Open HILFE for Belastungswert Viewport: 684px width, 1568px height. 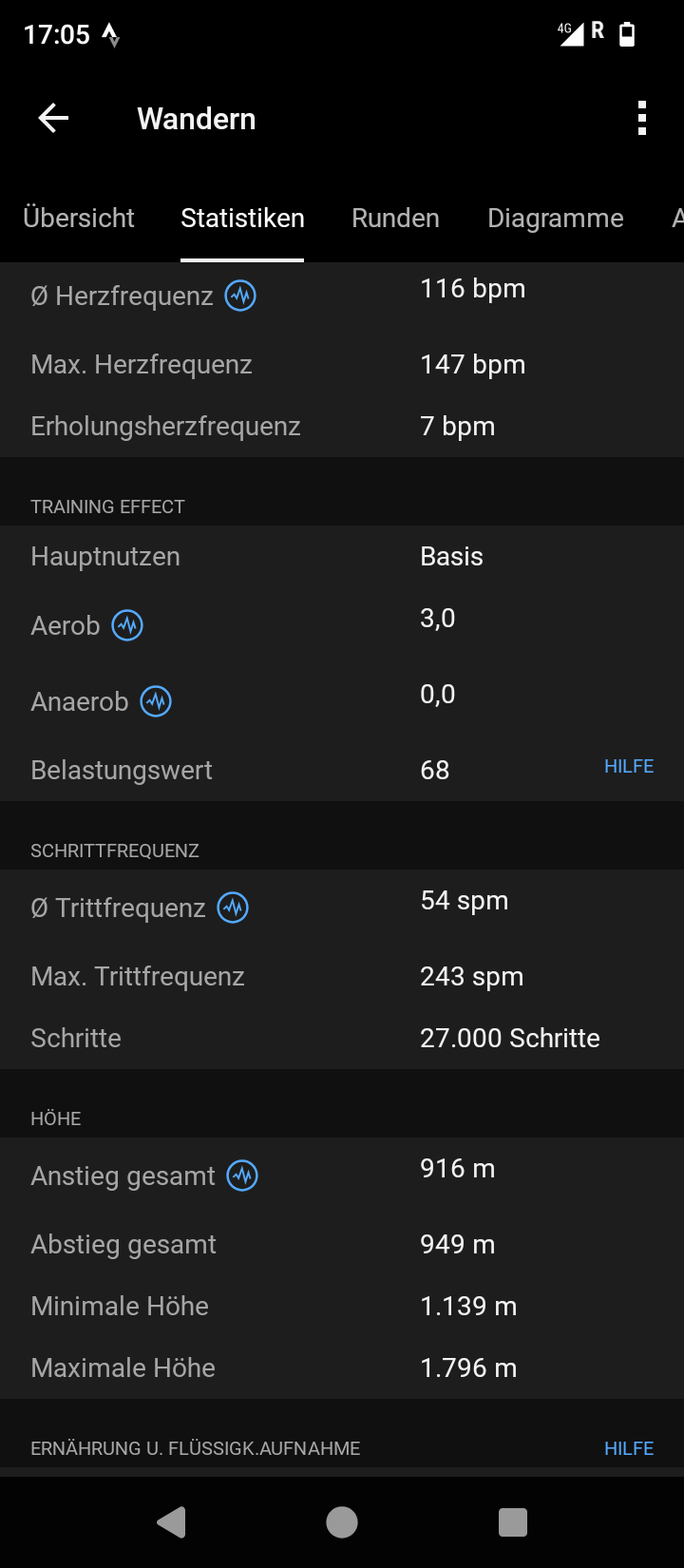pyautogui.click(x=629, y=767)
